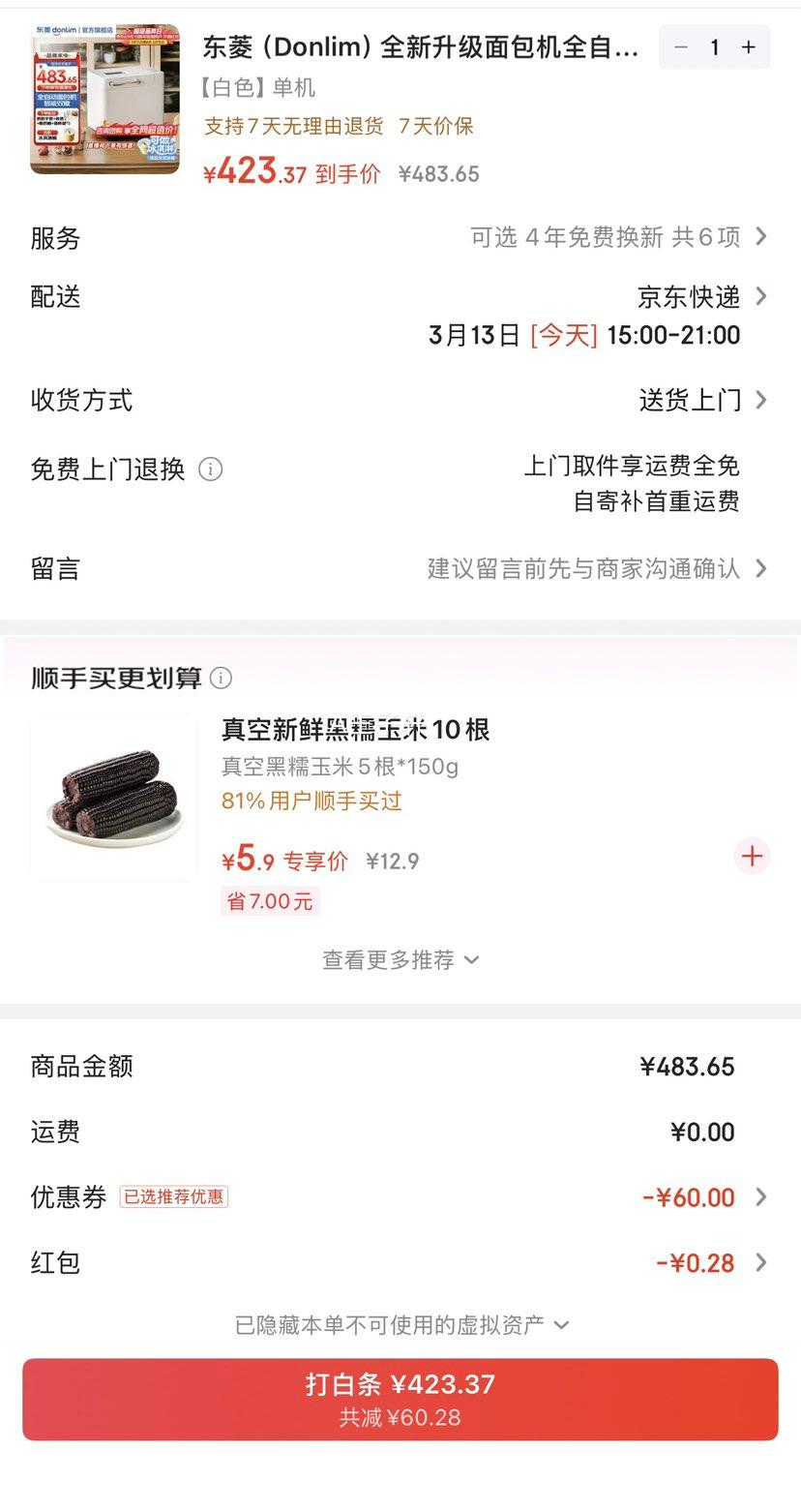Show info for 顺手买更划算
Viewport: 801px width, 1512px height.
(x=221, y=678)
